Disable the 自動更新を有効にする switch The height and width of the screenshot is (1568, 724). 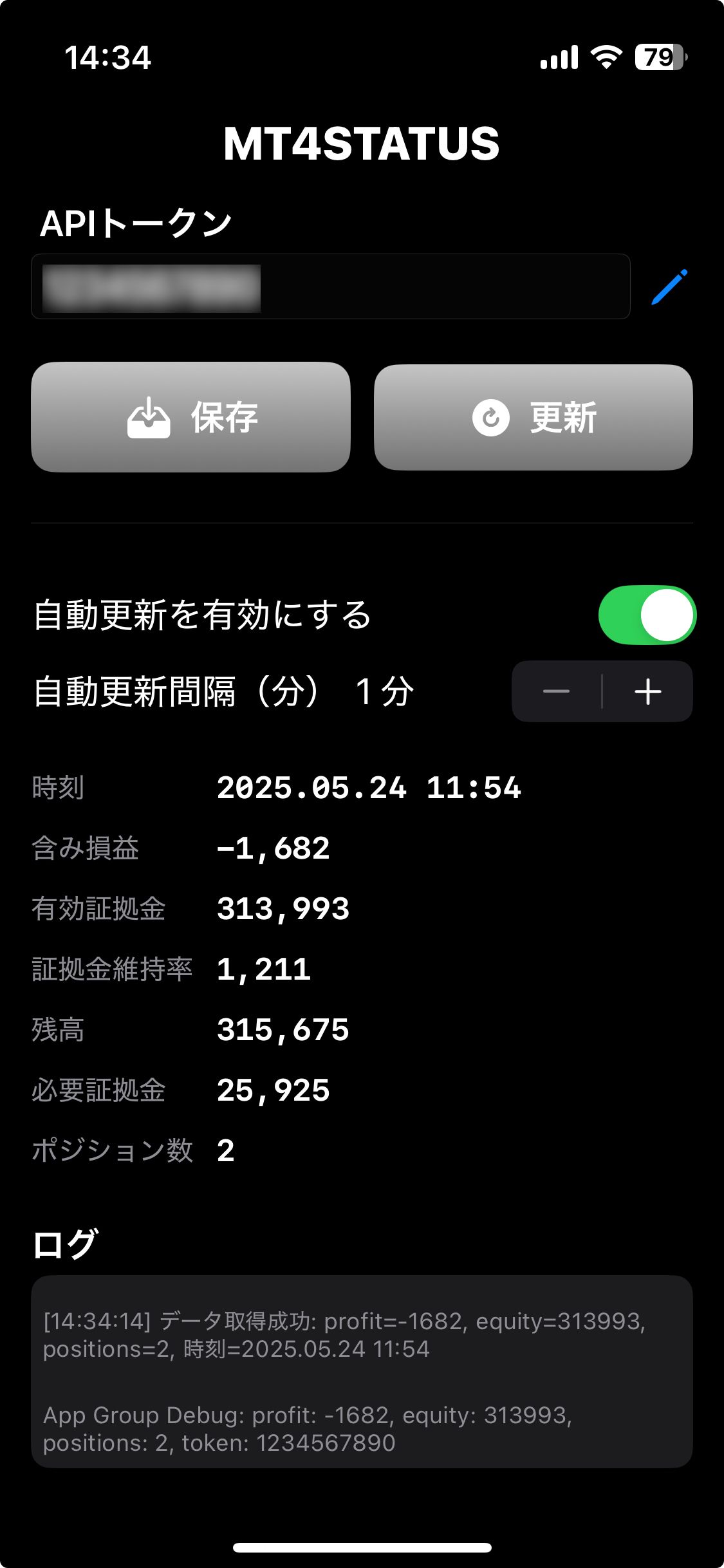coord(647,615)
